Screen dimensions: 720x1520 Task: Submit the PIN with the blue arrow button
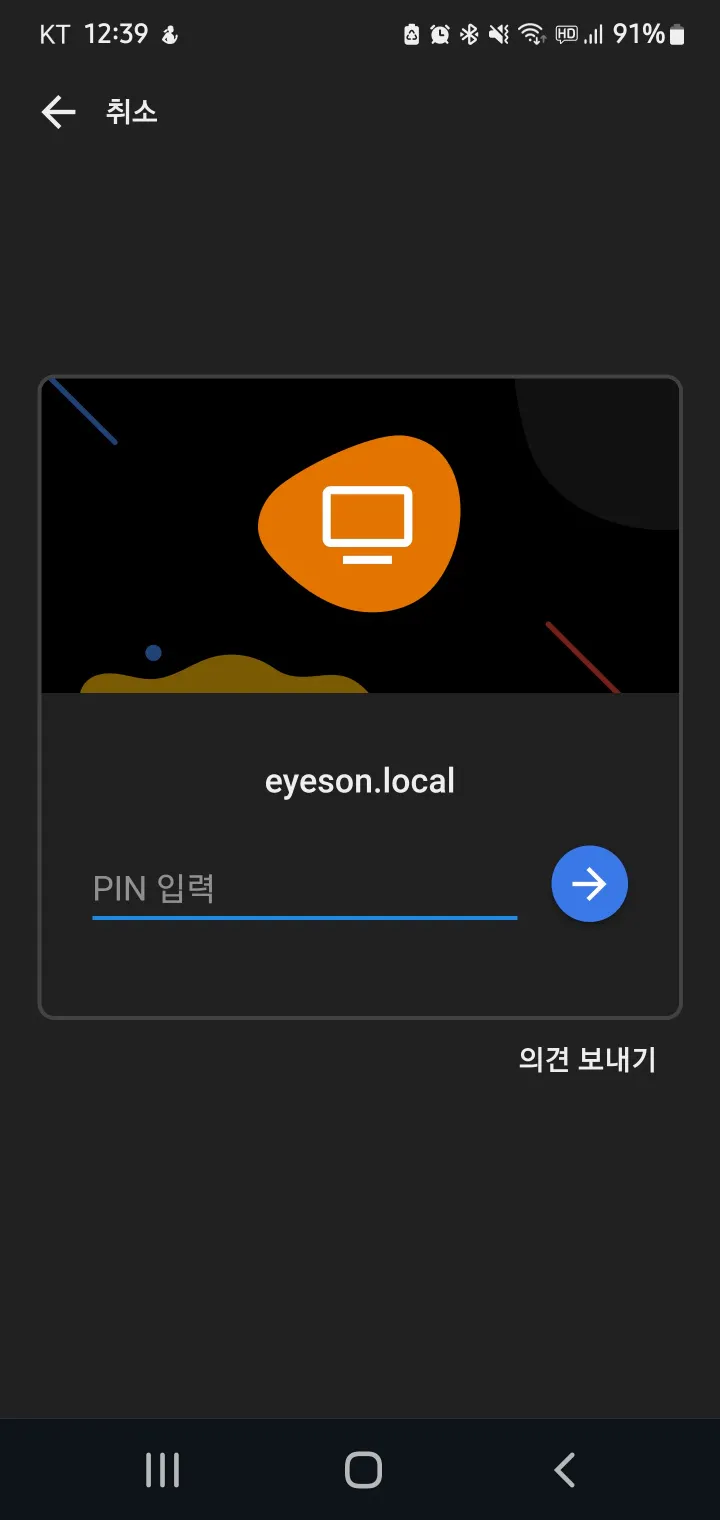click(589, 884)
